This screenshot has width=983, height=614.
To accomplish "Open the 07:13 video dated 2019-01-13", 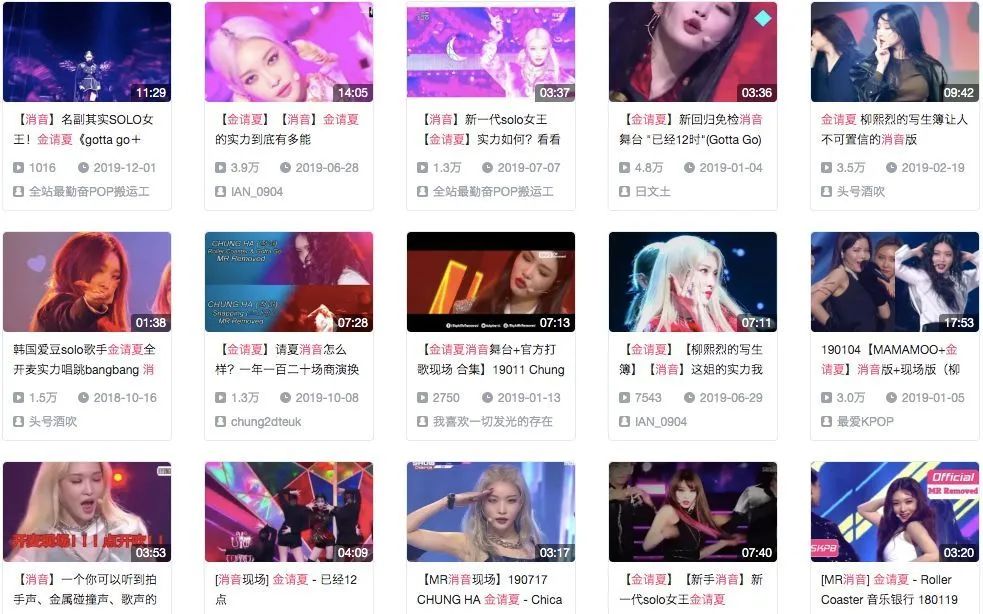I will click(490, 282).
